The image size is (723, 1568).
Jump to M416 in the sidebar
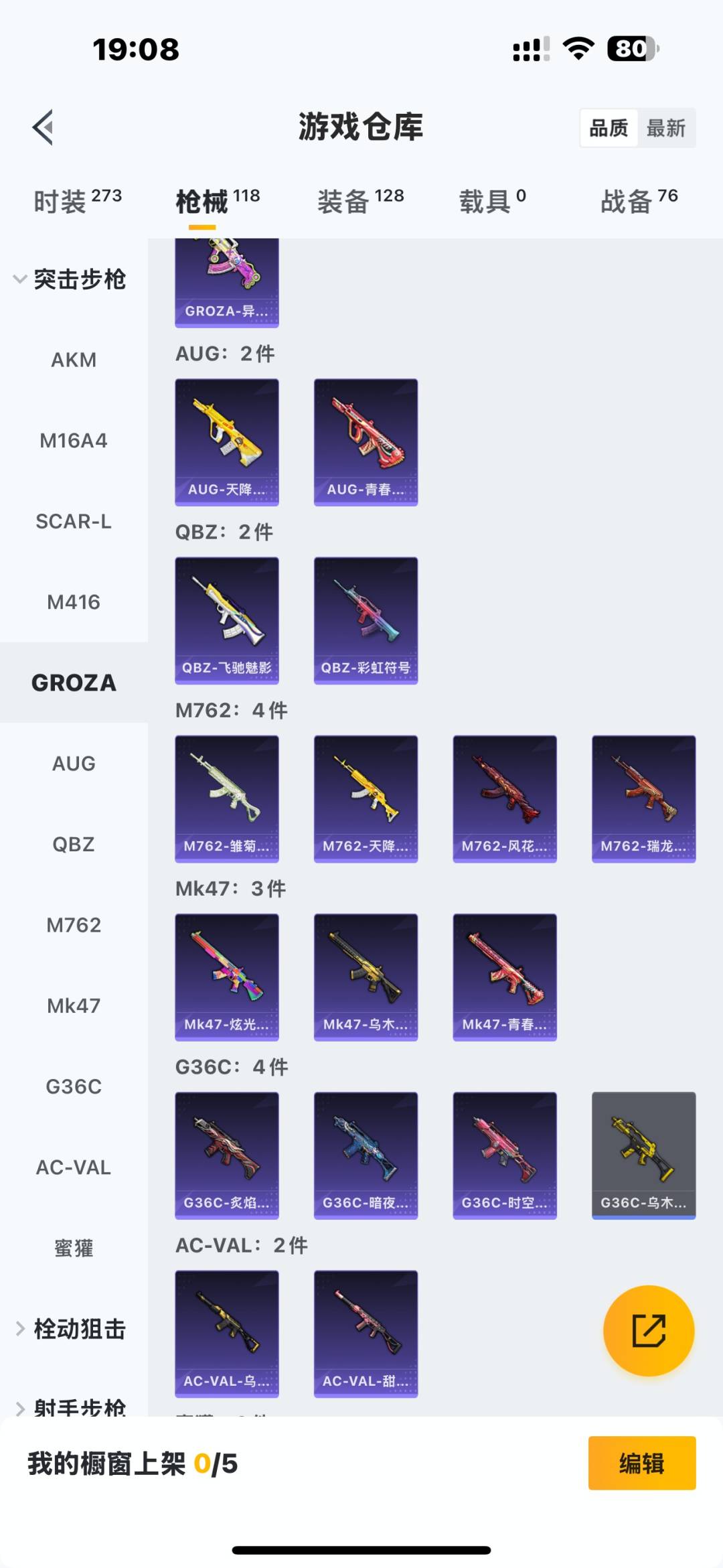click(74, 602)
